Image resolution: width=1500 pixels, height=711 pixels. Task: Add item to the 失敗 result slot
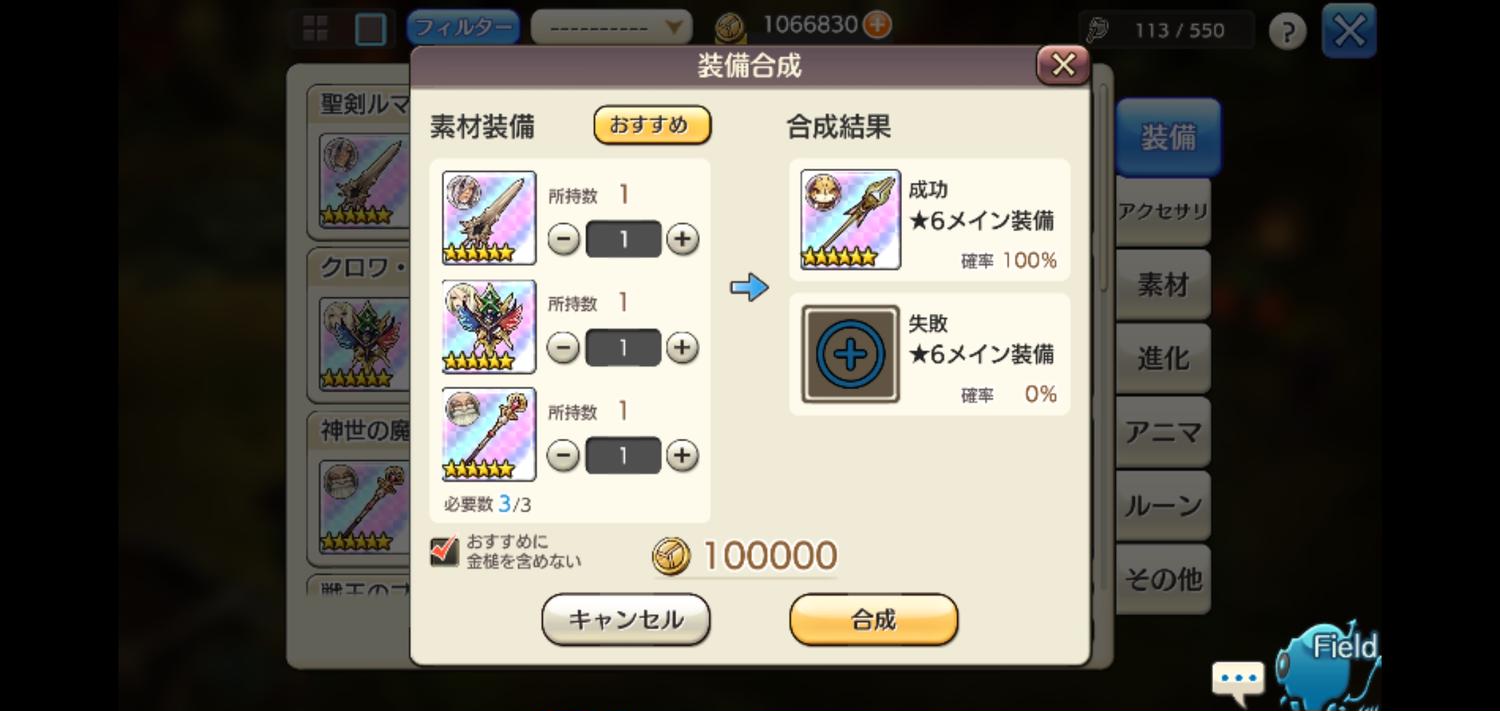(850, 354)
